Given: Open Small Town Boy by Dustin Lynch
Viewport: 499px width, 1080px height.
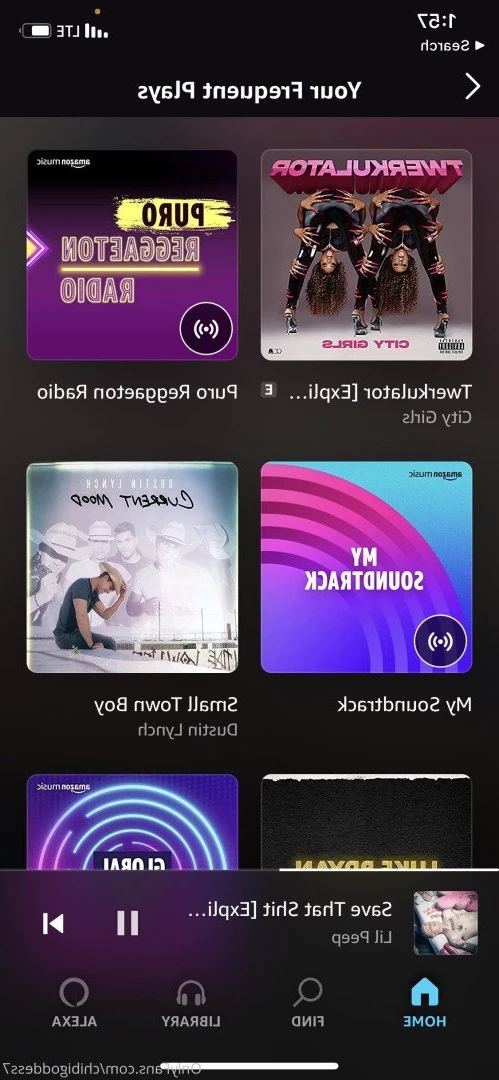Looking at the screenshot, I should [132, 567].
